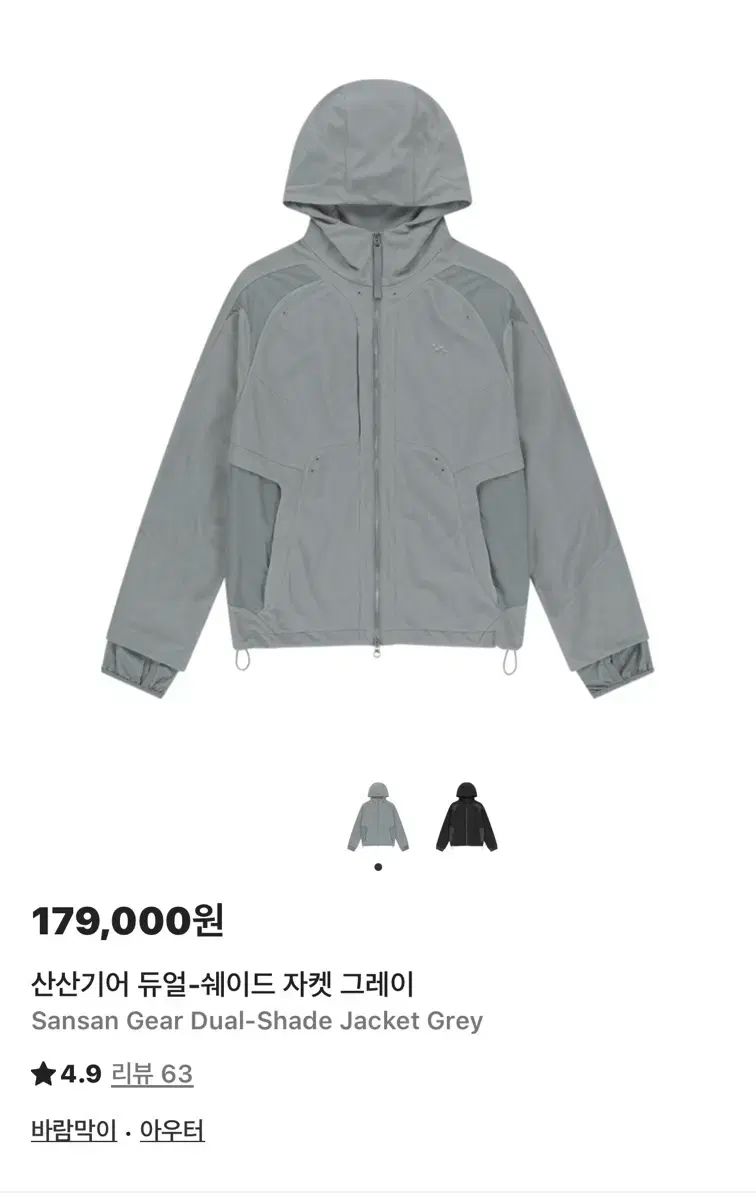Open the 바람막이 category link
756x1200 pixels.
tap(73, 1132)
